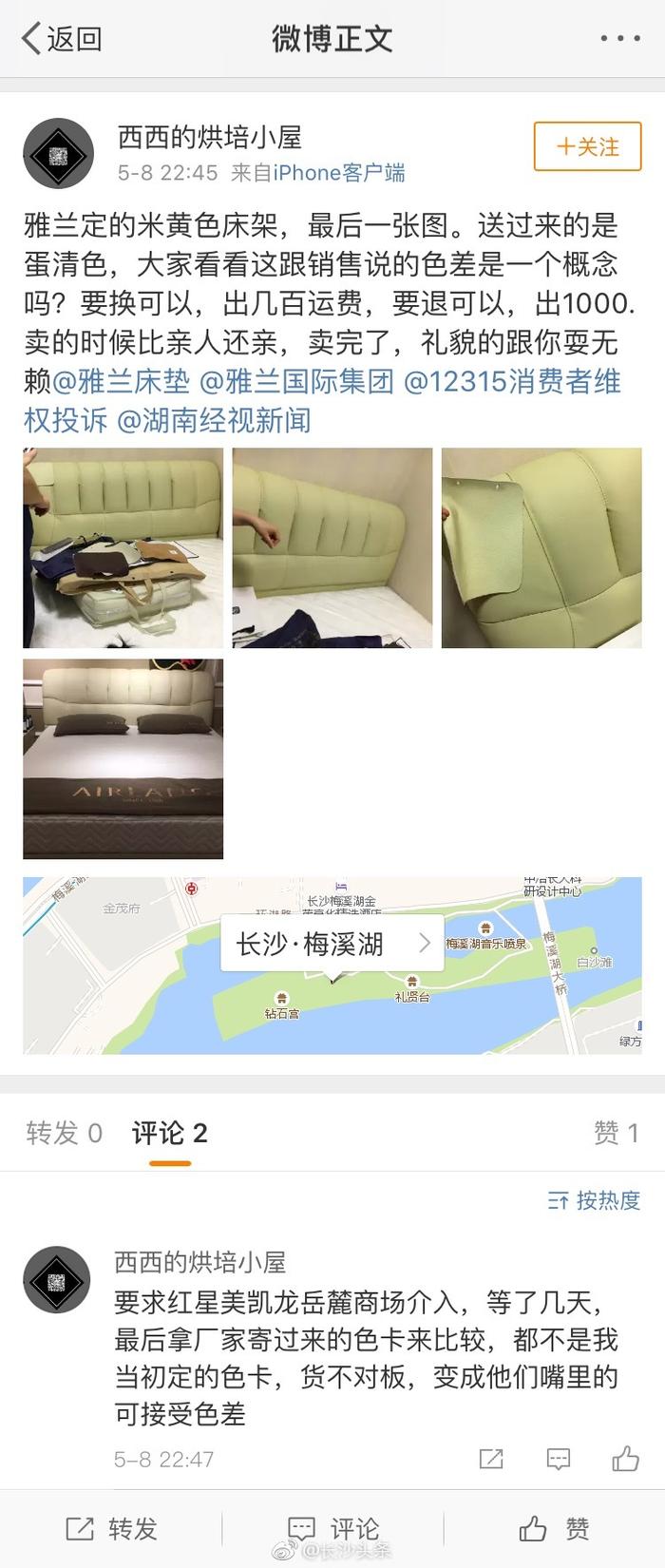View fourth photo of showroom bed

pos(123,758)
